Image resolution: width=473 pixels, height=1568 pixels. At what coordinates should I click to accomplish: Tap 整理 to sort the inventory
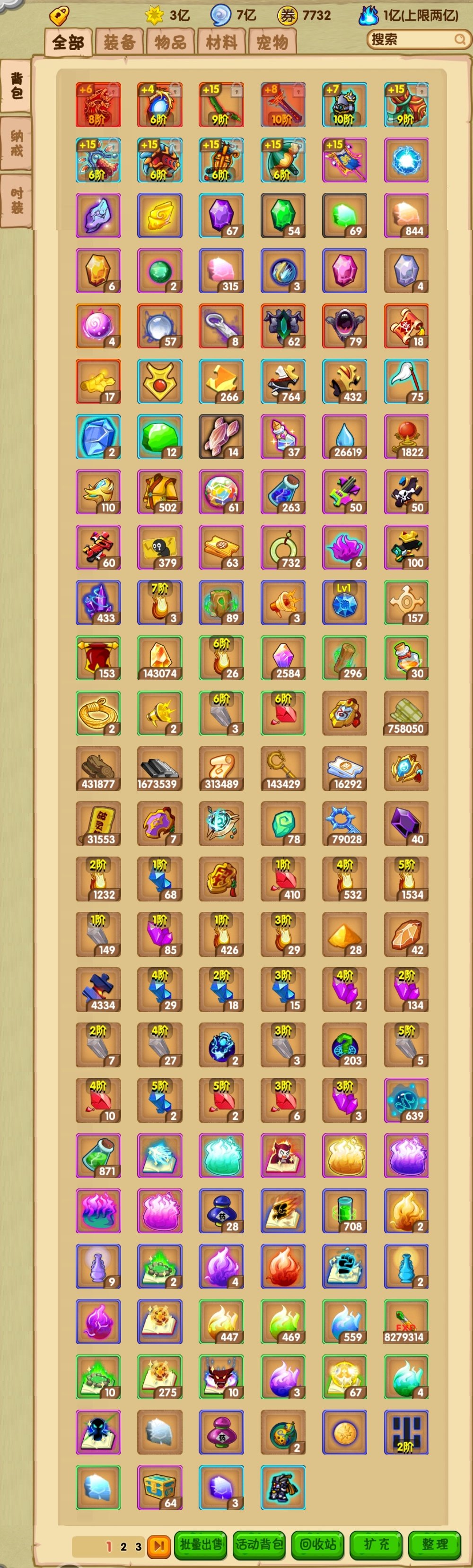[x=435, y=1543]
